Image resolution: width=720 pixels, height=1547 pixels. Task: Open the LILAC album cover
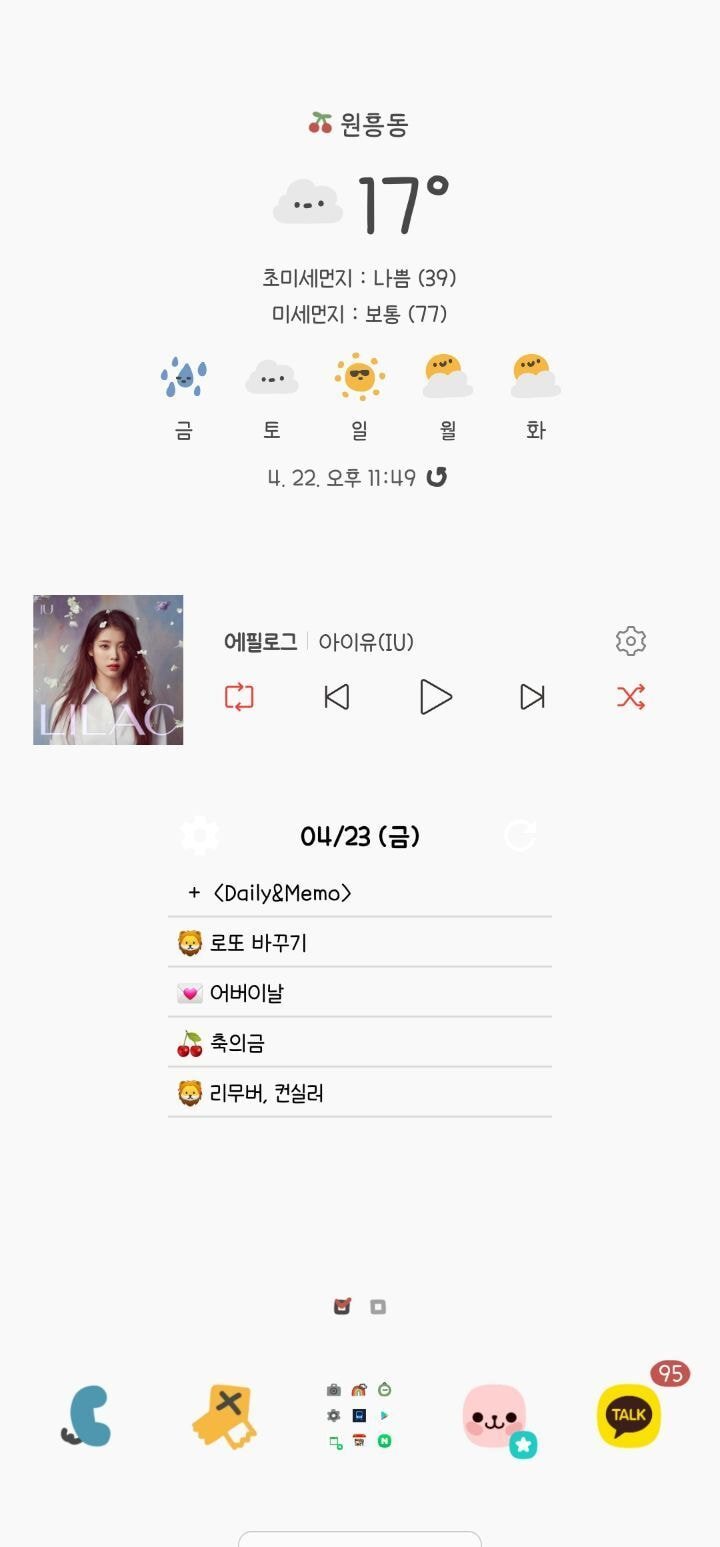pos(108,670)
